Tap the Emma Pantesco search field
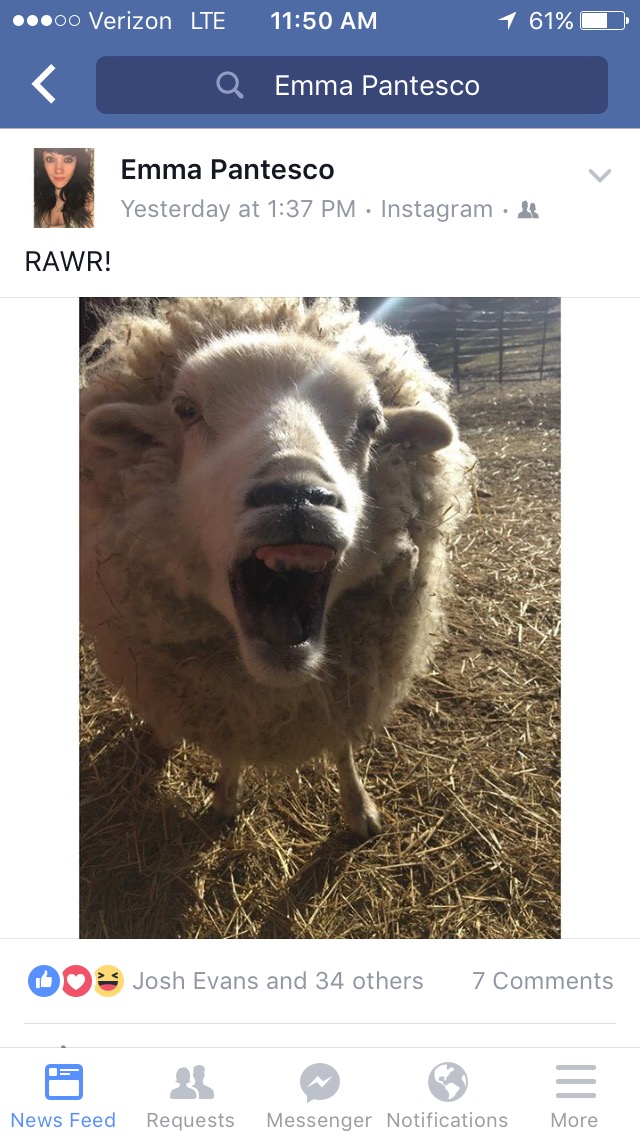Image resolution: width=640 pixels, height=1136 pixels. (352, 85)
